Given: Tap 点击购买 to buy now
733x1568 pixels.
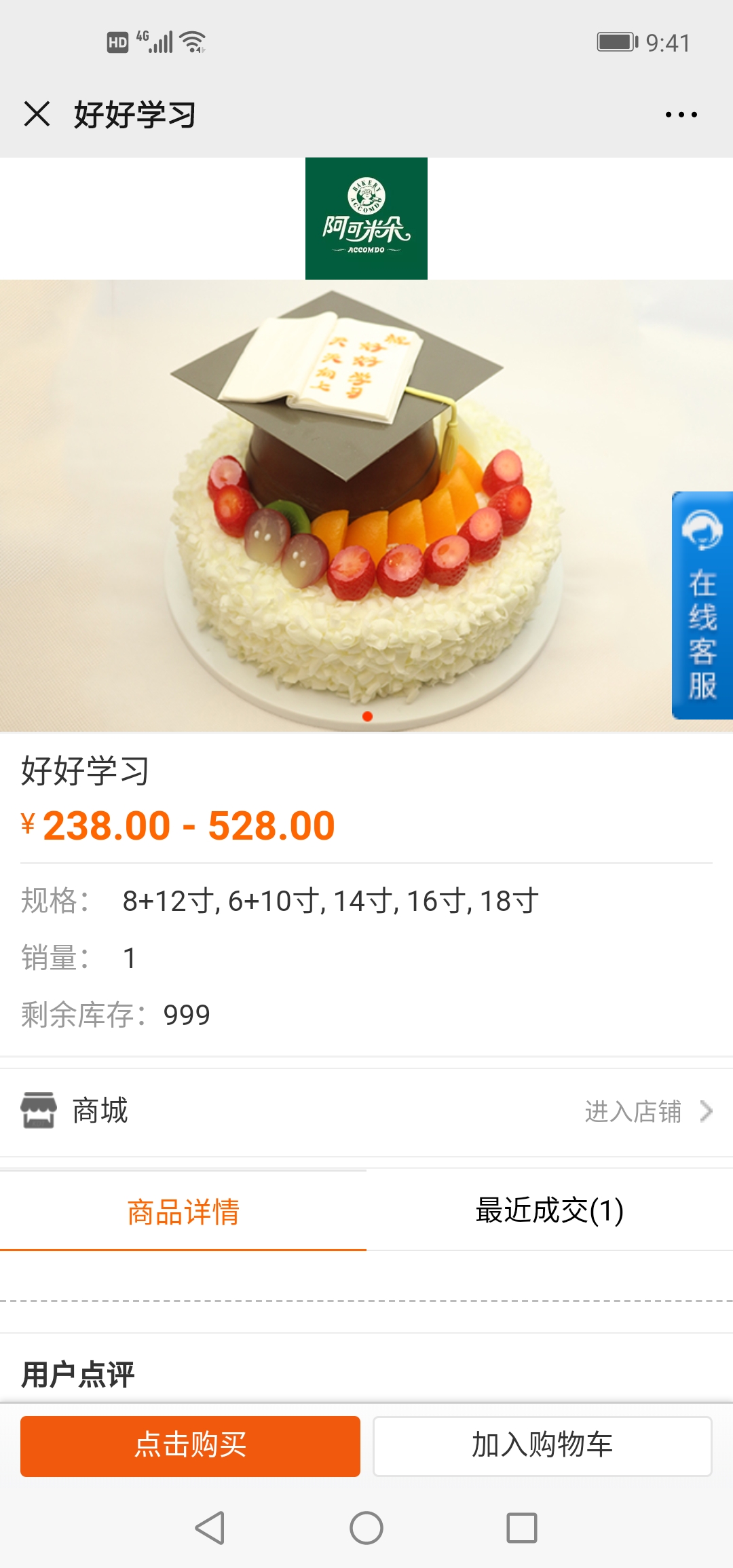Looking at the screenshot, I should [190, 1445].
